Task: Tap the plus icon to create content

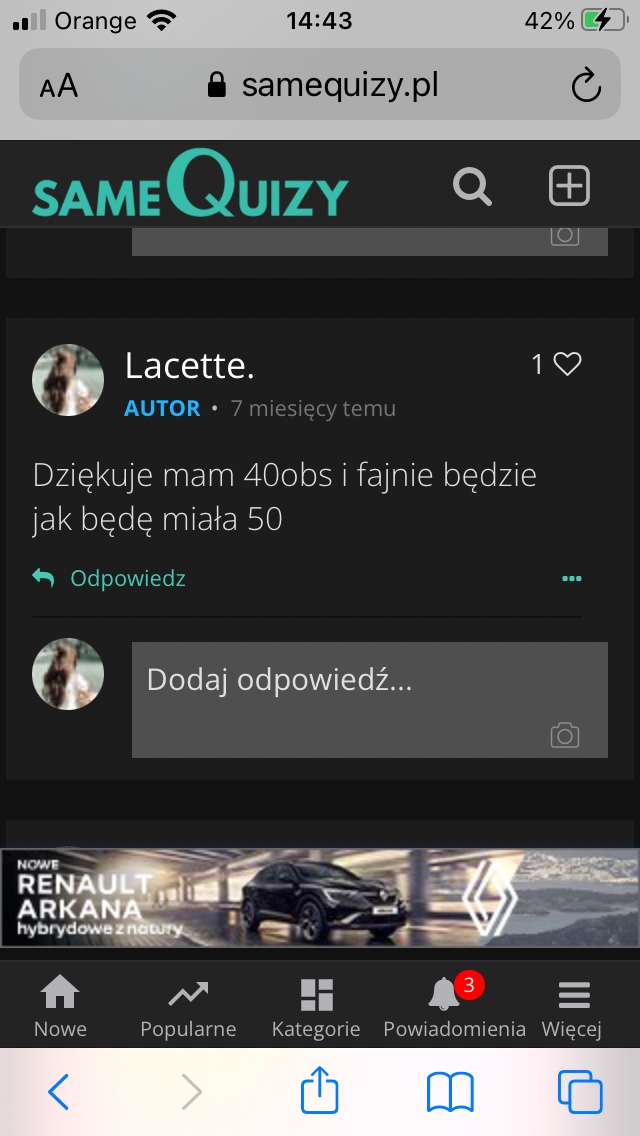Action: tap(569, 186)
